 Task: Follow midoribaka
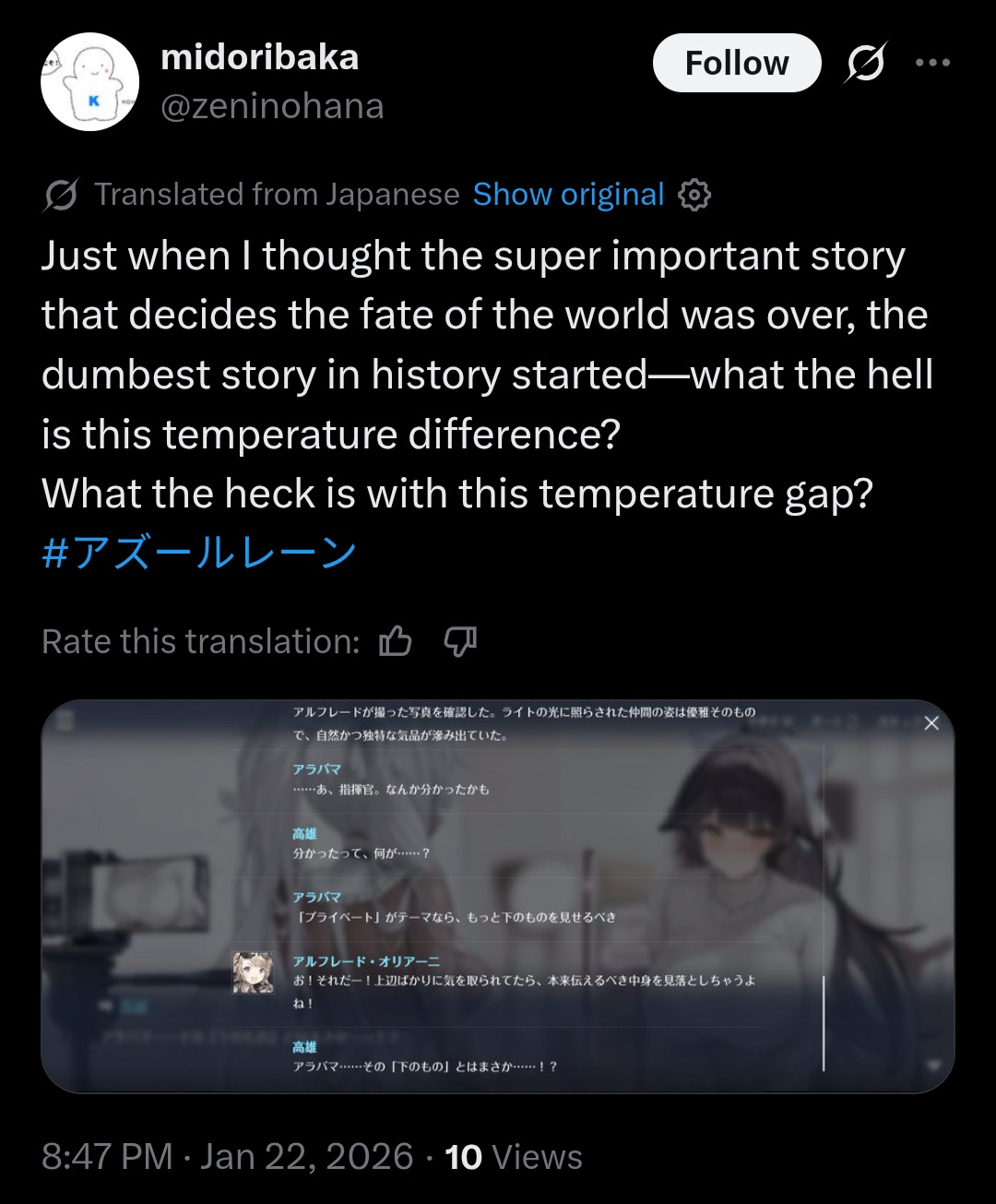[x=737, y=63]
